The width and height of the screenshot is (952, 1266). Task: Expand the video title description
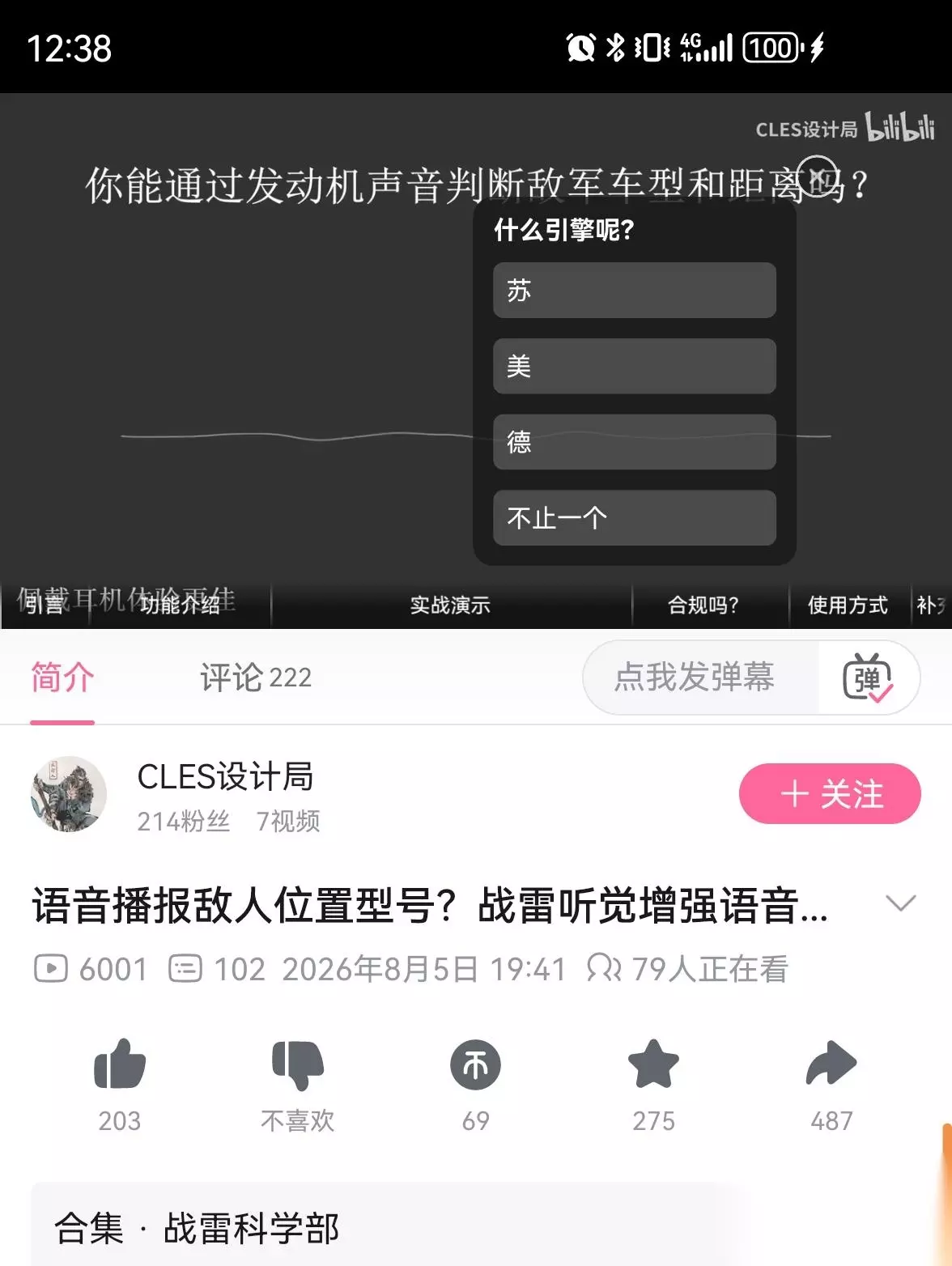[x=901, y=903]
